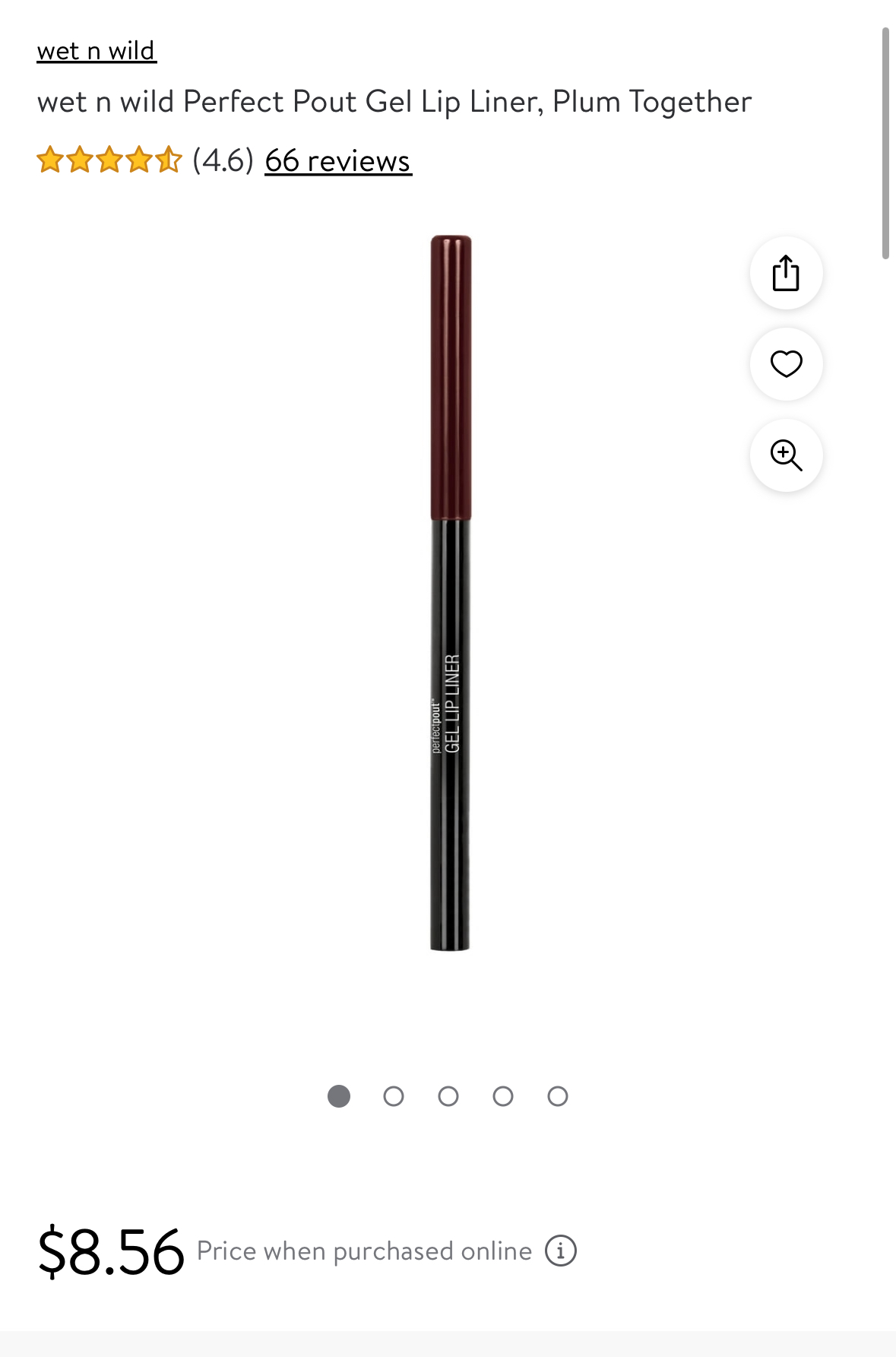
Task: Select the fourth image dot
Action: click(x=503, y=1096)
